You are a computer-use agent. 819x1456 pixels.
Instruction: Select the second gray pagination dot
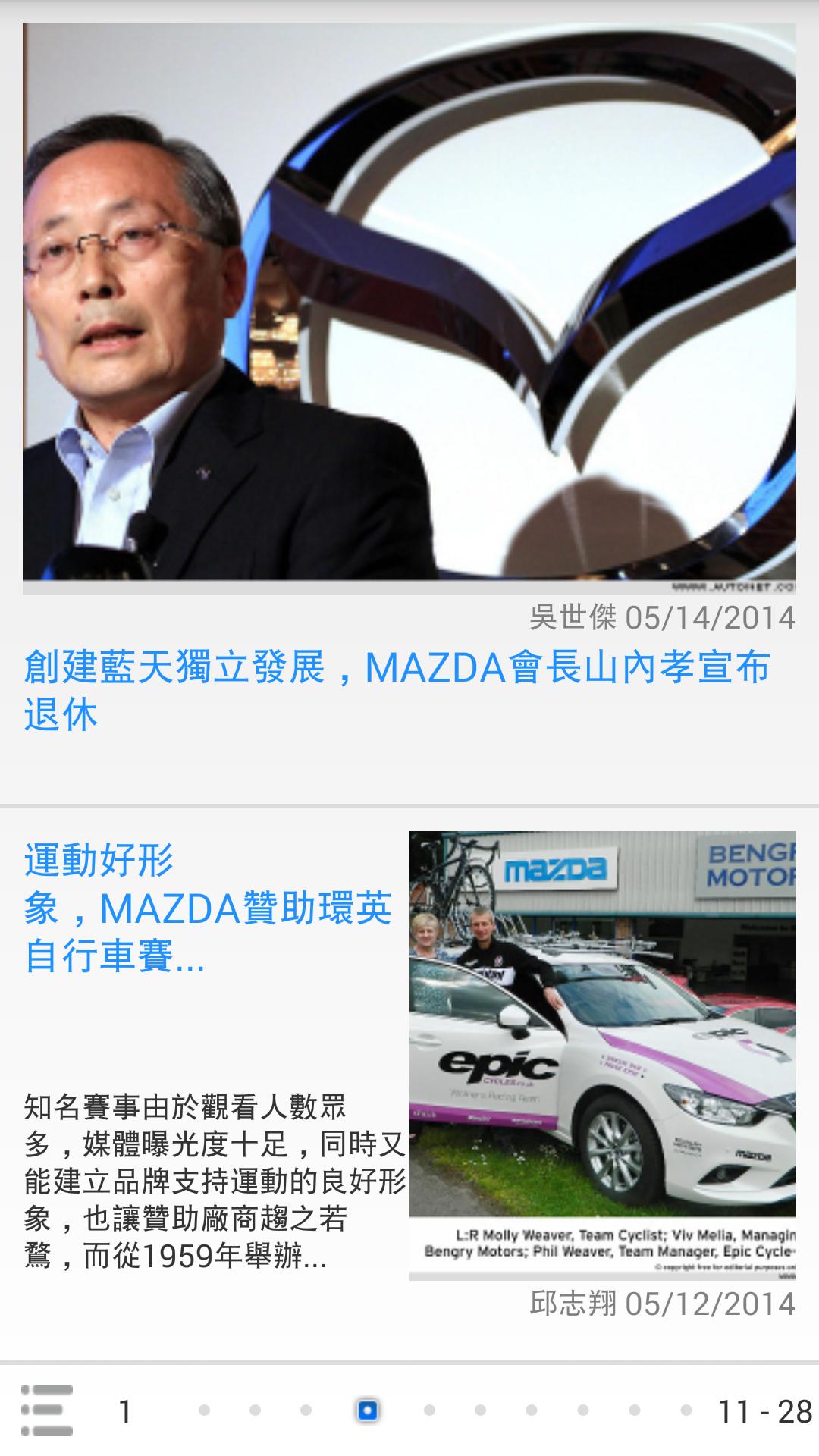[x=255, y=1409]
